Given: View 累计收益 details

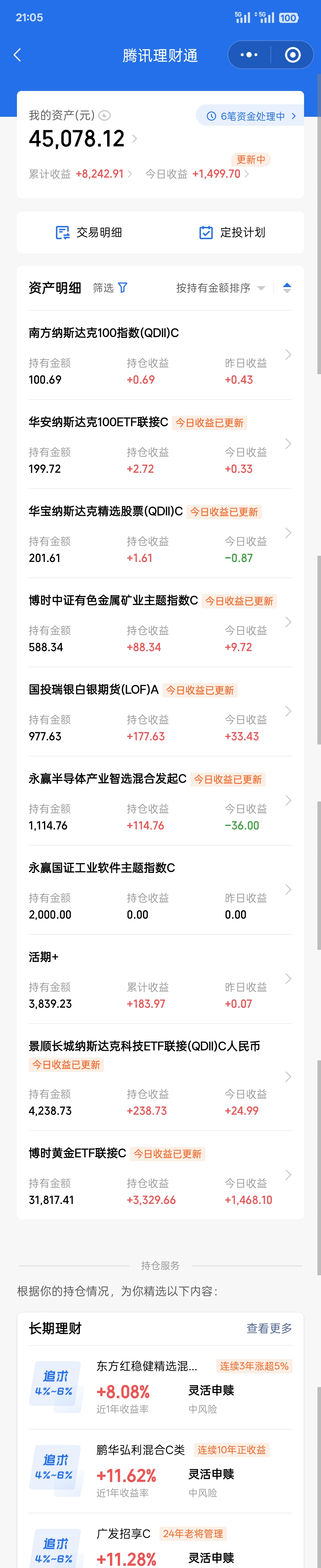Looking at the screenshot, I should tap(81, 174).
